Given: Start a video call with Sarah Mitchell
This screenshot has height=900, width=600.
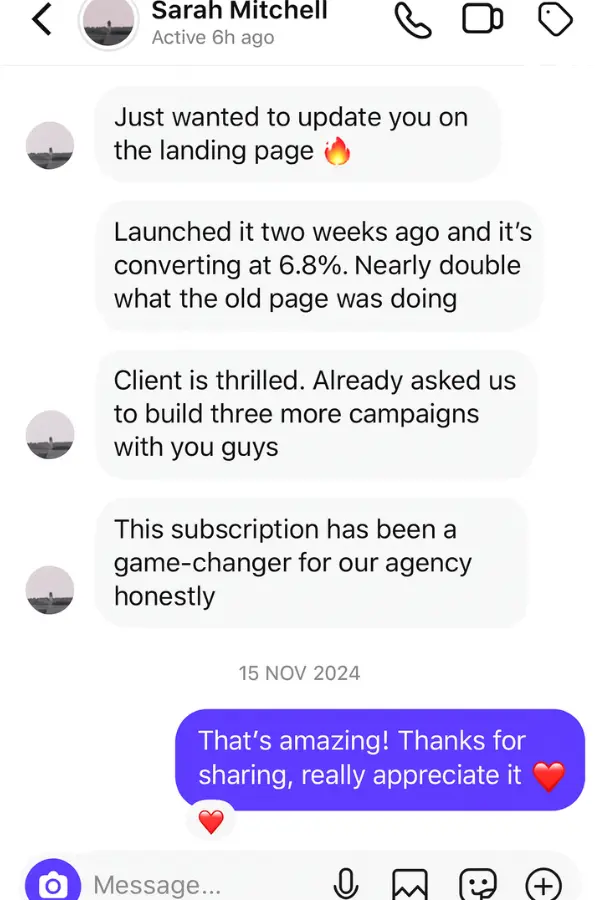Looking at the screenshot, I should point(483,20).
